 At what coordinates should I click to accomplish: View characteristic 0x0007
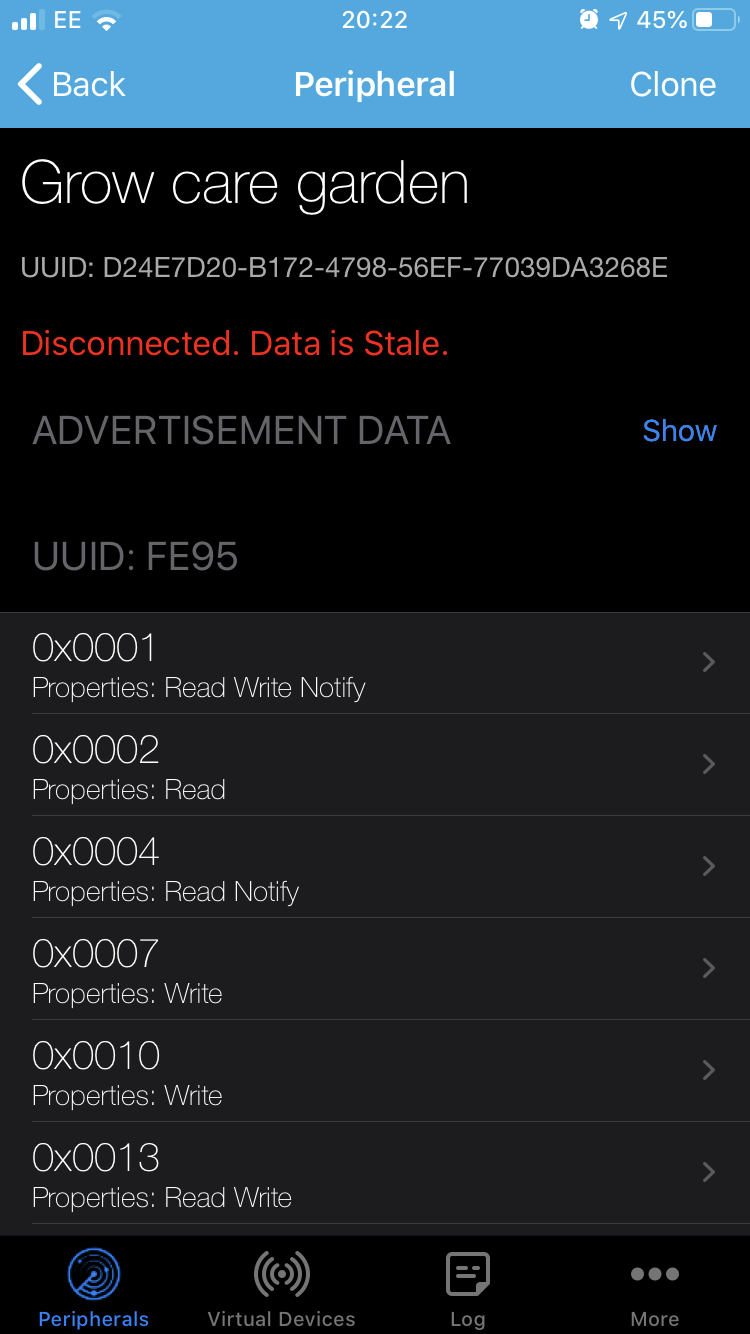[375, 970]
